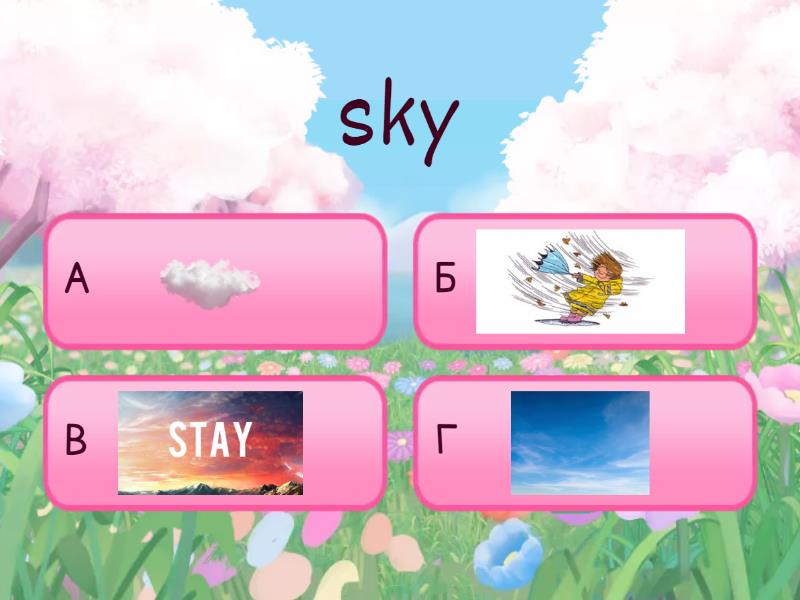Select answer А with the cloud picture
Screen dimensions: 800x600
point(214,281)
